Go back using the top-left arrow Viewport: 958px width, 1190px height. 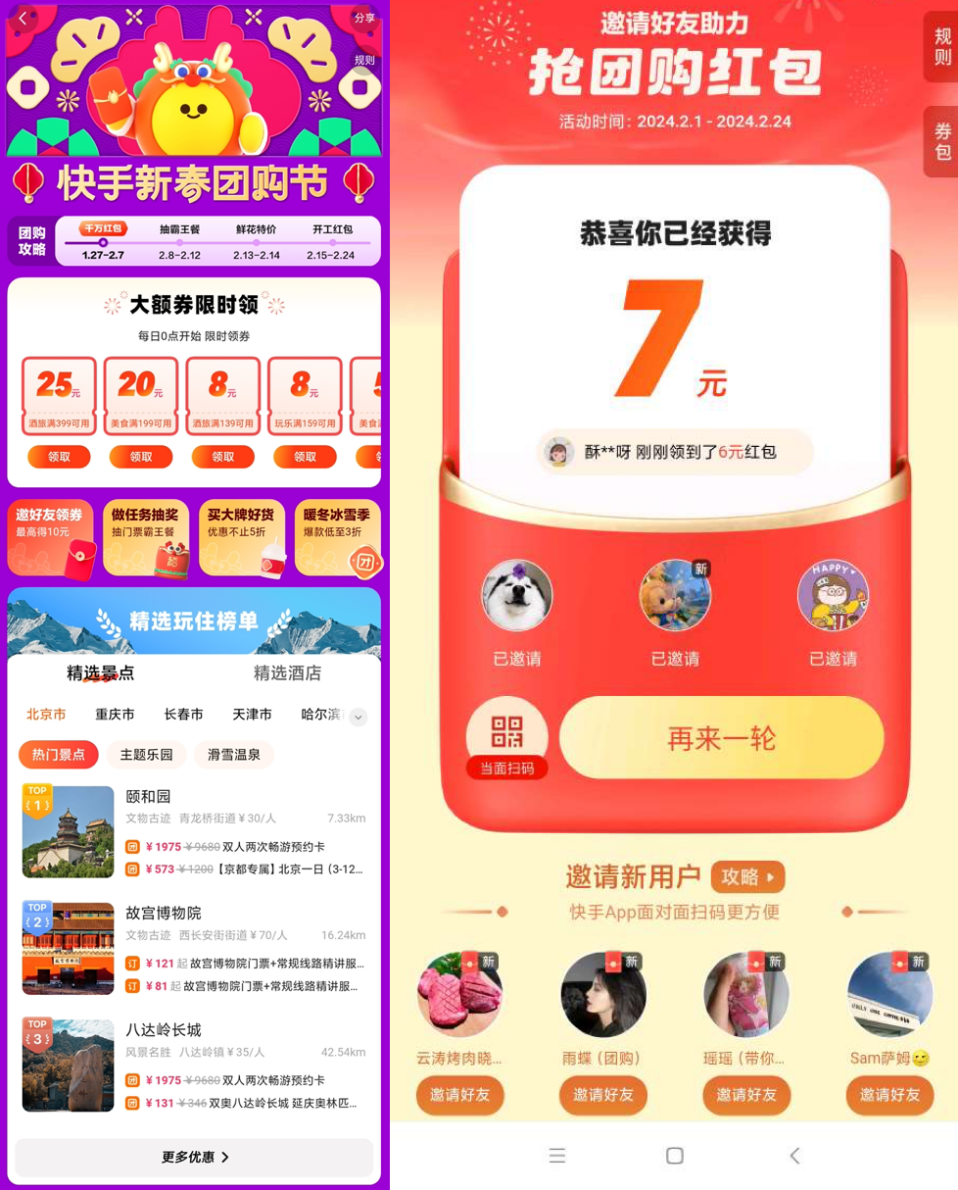pyautogui.click(x=23, y=18)
